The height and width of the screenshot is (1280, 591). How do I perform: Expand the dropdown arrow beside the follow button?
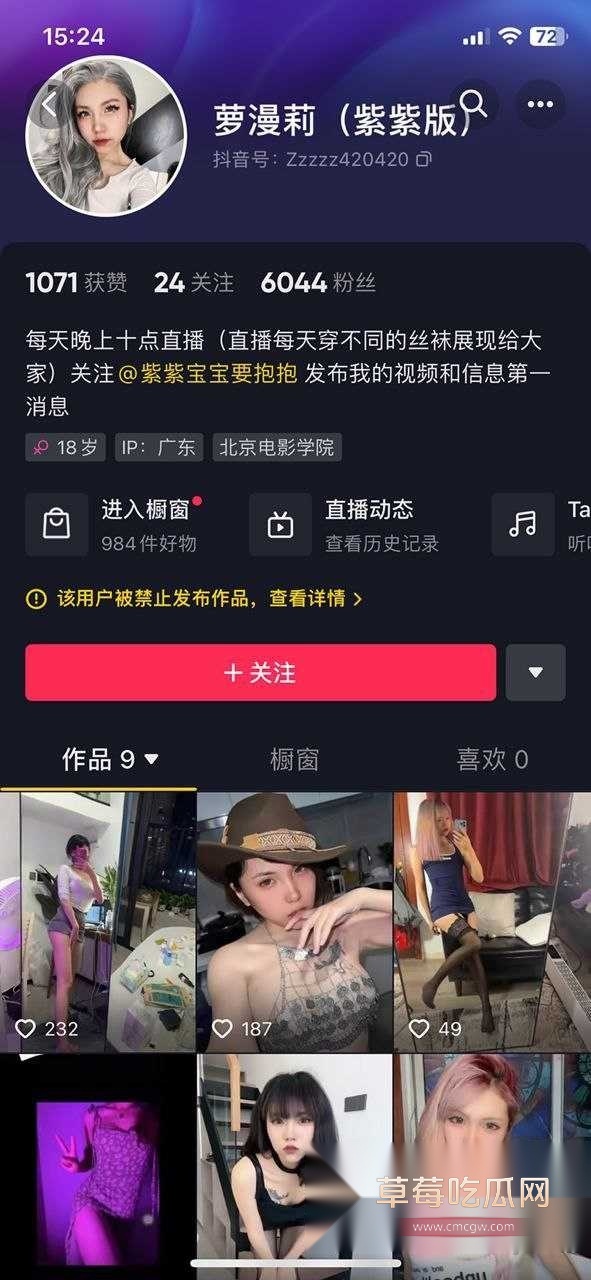[x=536, y=672]
